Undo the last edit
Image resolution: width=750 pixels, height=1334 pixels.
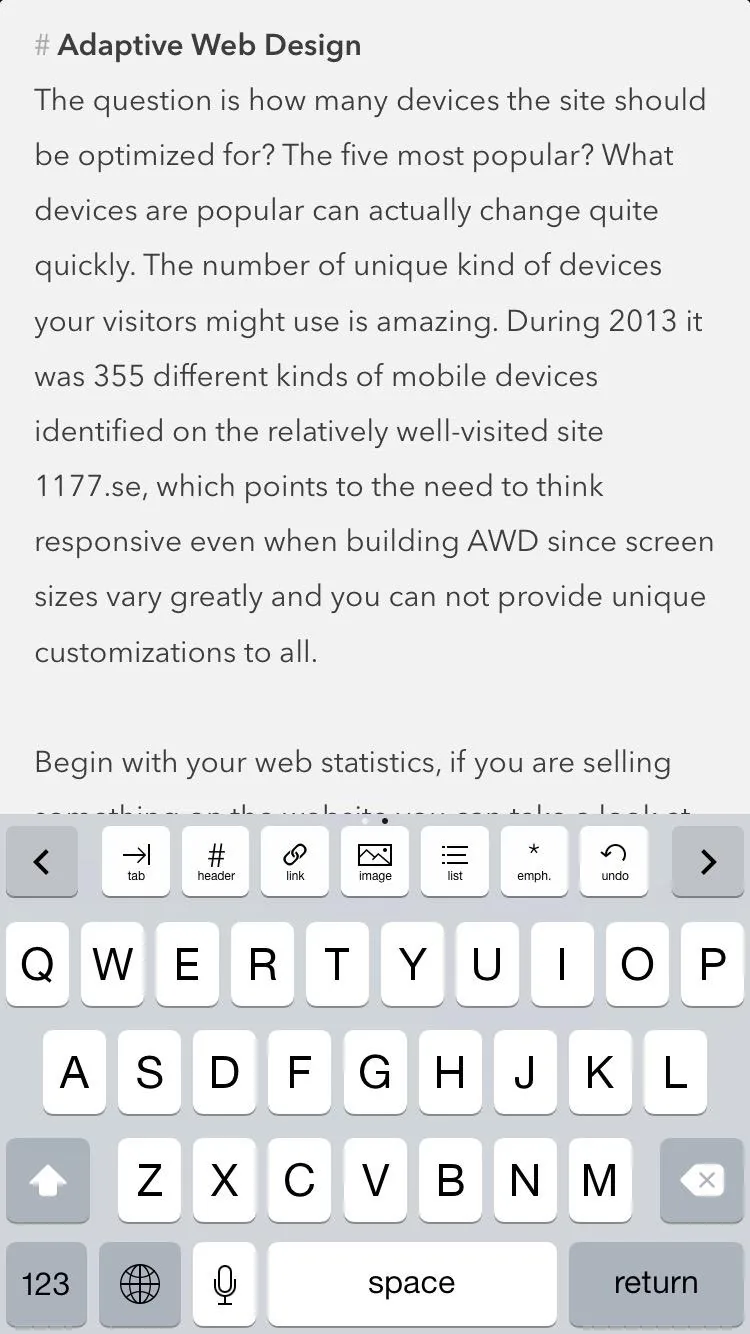point(614,861)
